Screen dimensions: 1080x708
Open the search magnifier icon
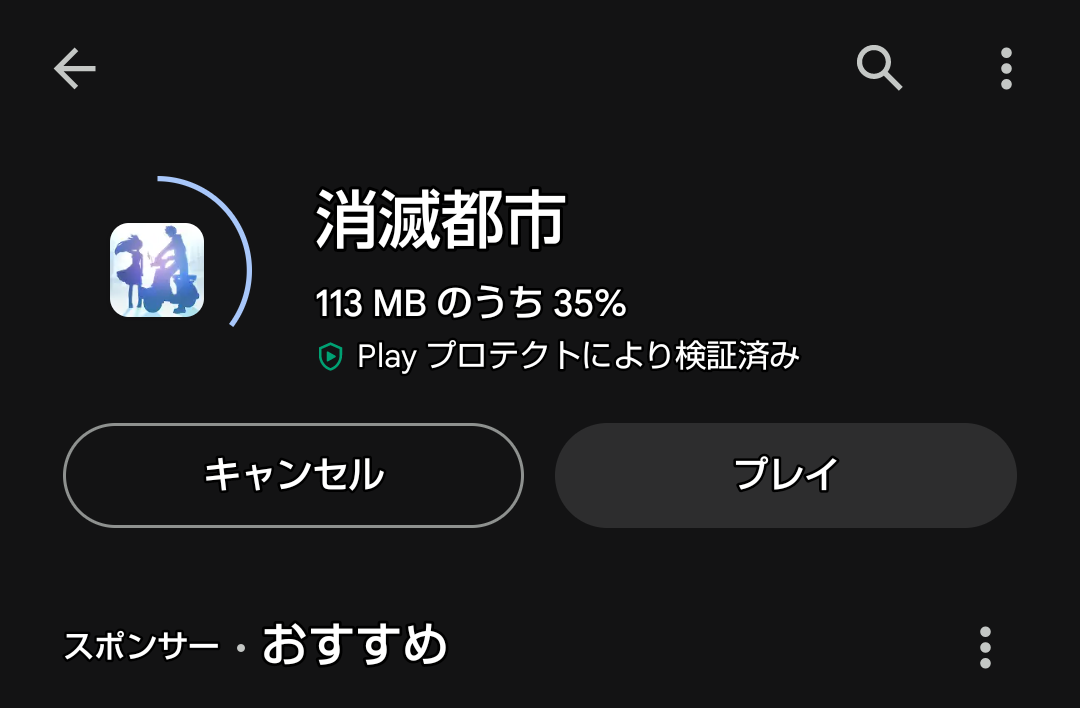(x=879, y=68)
